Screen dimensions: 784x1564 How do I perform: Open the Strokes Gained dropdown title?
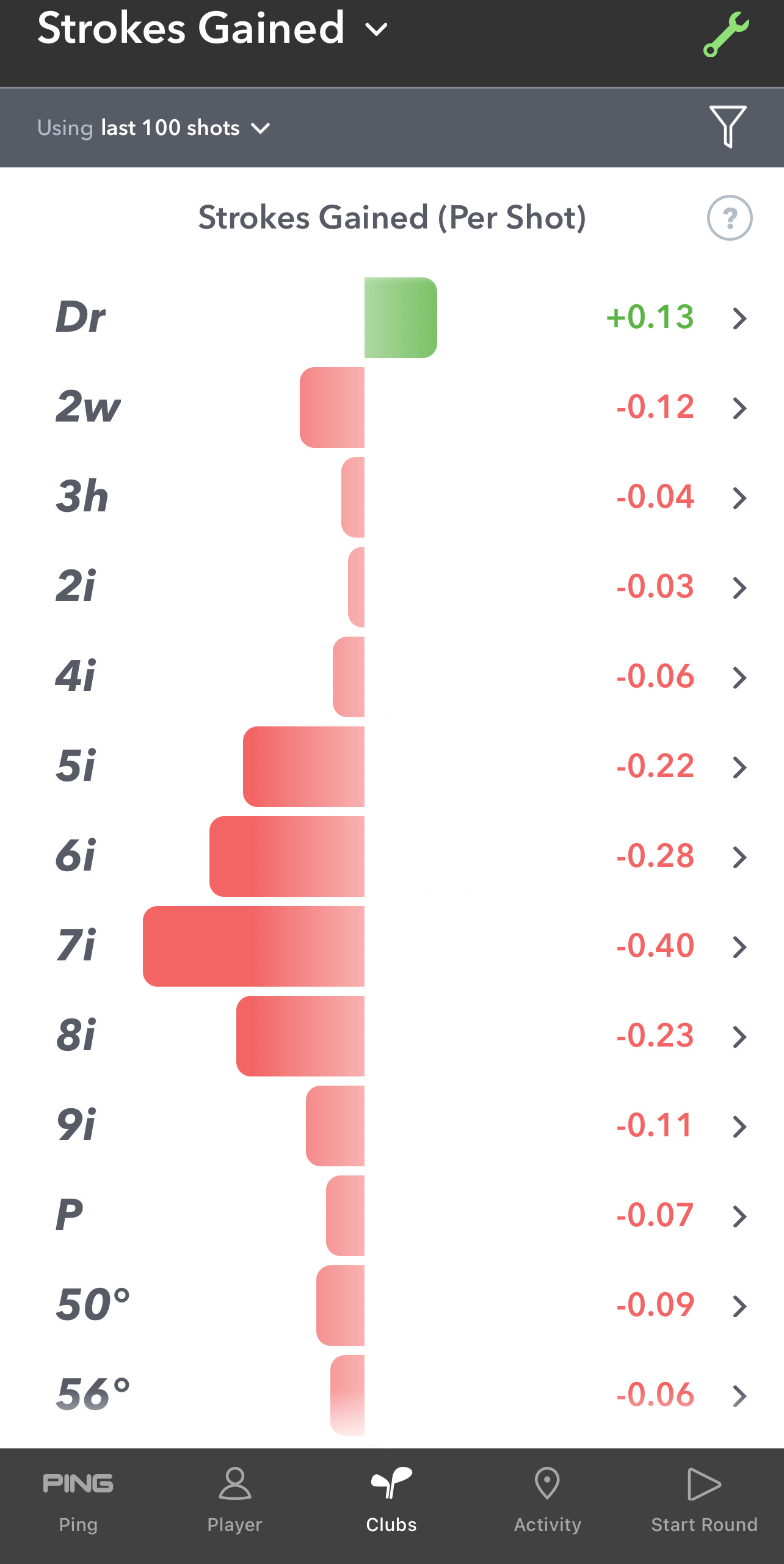[x=212, y=28]
